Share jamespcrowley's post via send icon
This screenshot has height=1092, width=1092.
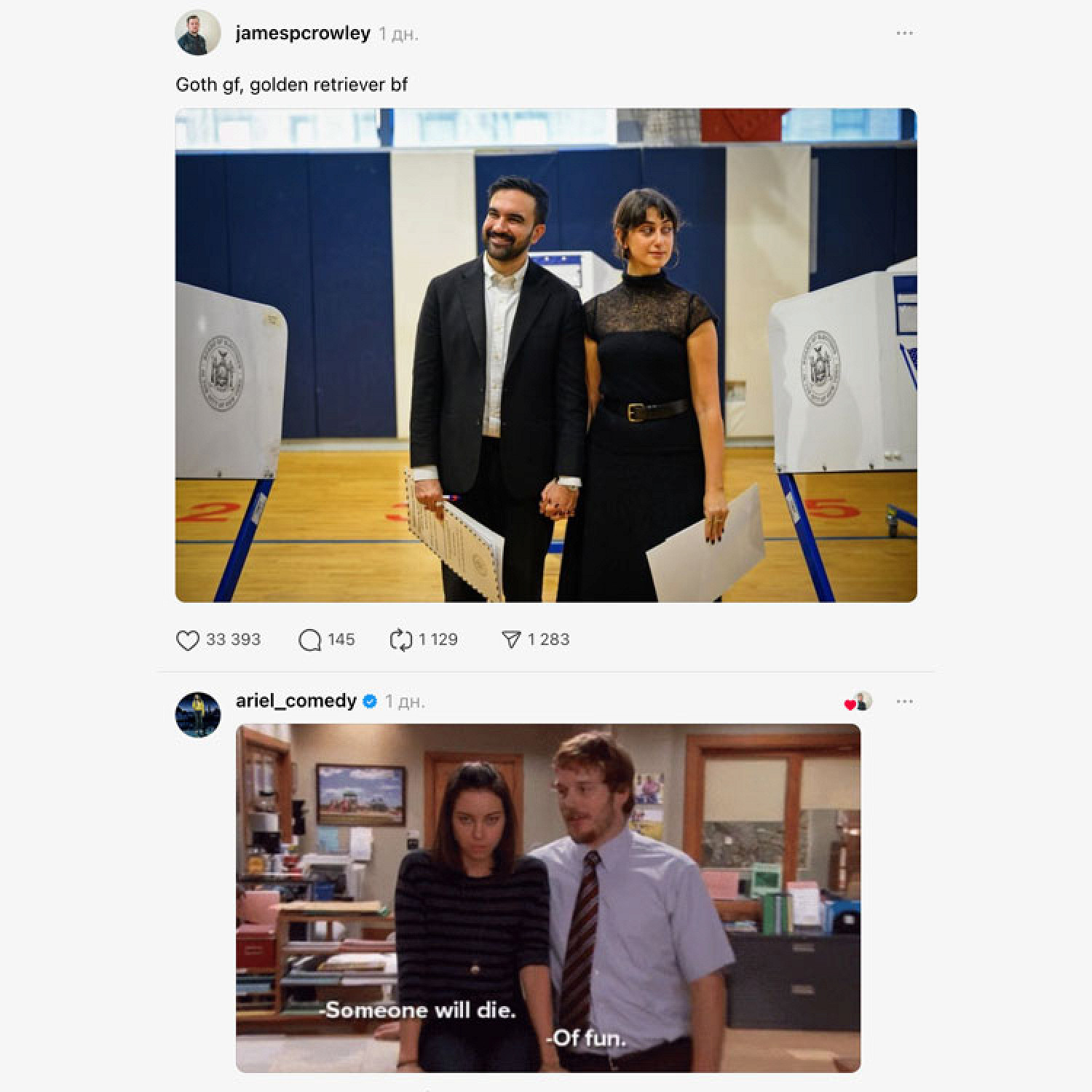(511, 640)
